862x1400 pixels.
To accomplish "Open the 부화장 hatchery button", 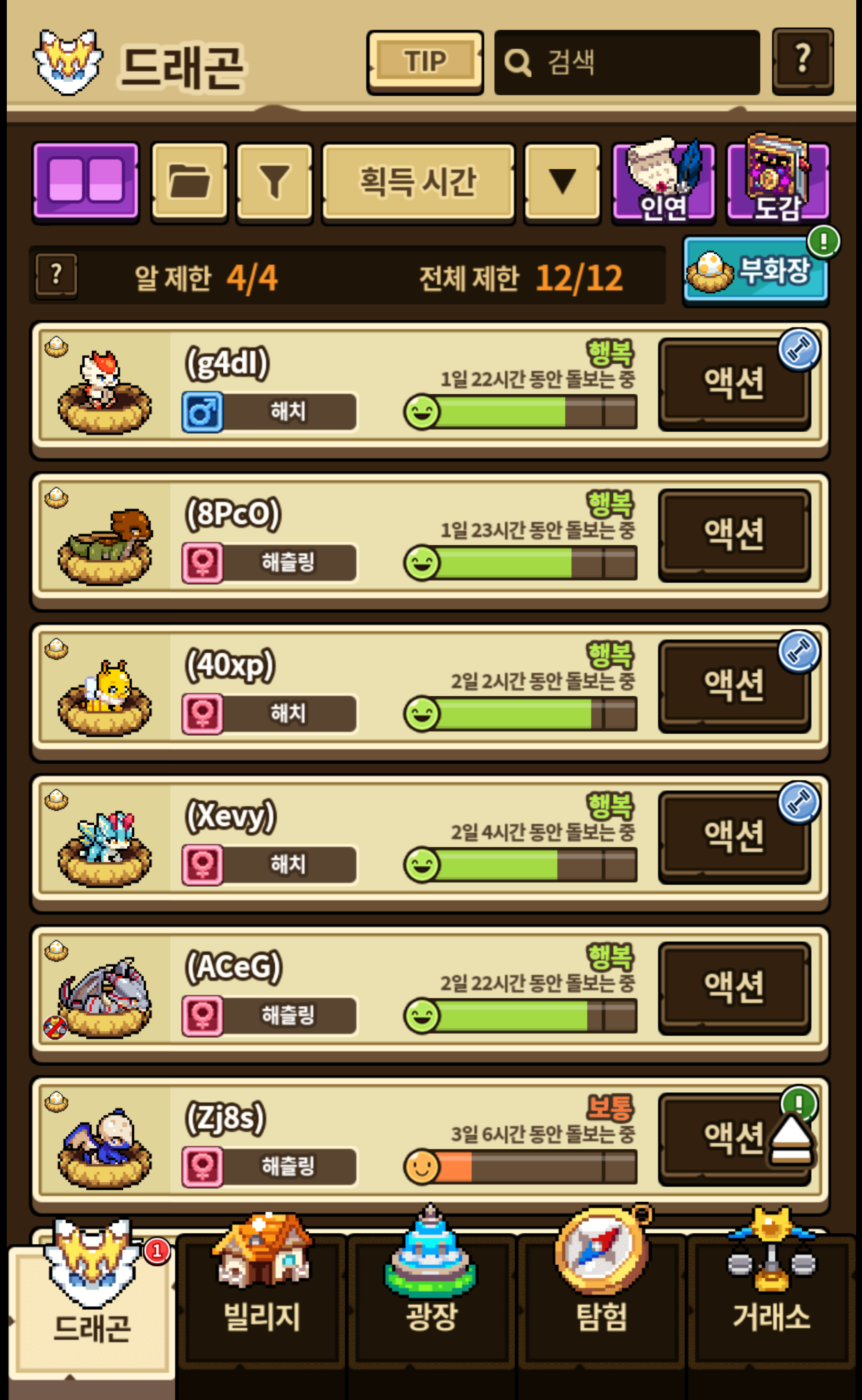I will [x=756, y=270].
